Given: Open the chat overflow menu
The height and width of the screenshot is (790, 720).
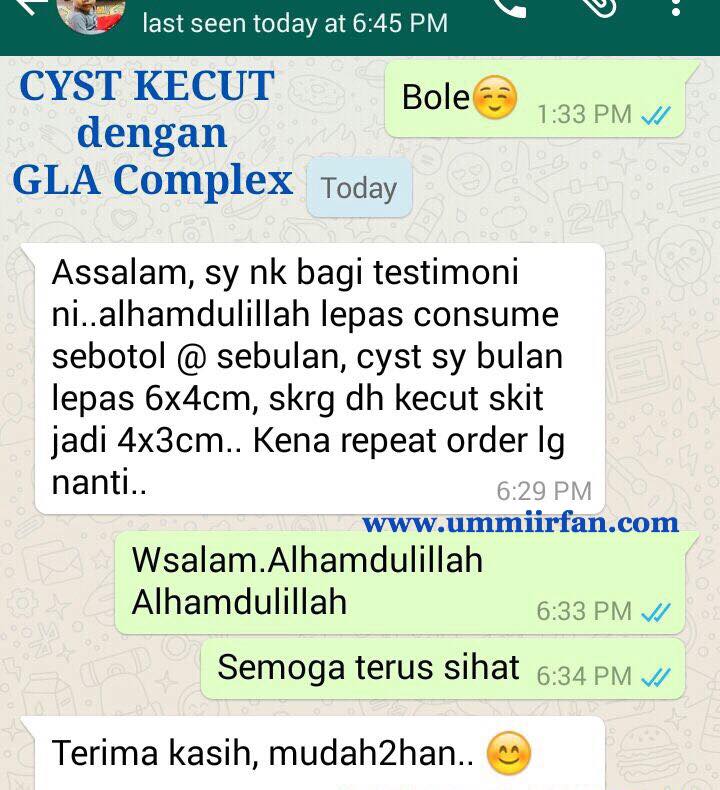Looking at the screenshot, I should click(x=690, y=10).
